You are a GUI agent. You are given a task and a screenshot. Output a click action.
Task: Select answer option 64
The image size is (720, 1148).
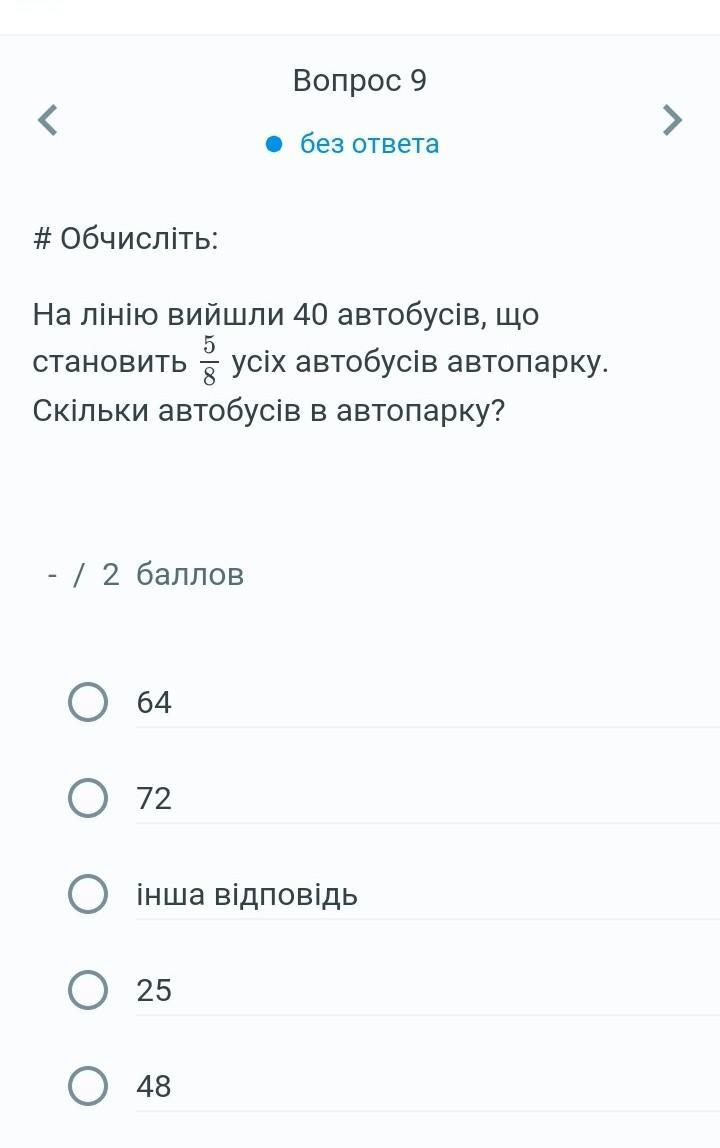coord(88,702)
